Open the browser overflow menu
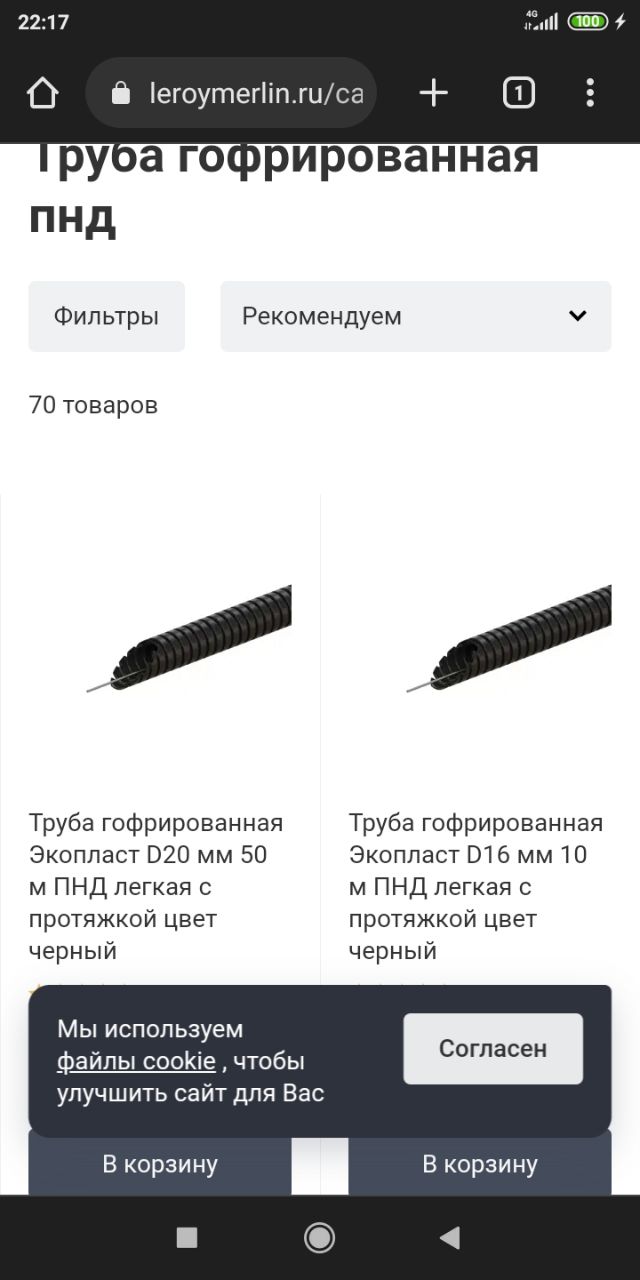This screenshot has width=640, height=1280. click(590, 94)
